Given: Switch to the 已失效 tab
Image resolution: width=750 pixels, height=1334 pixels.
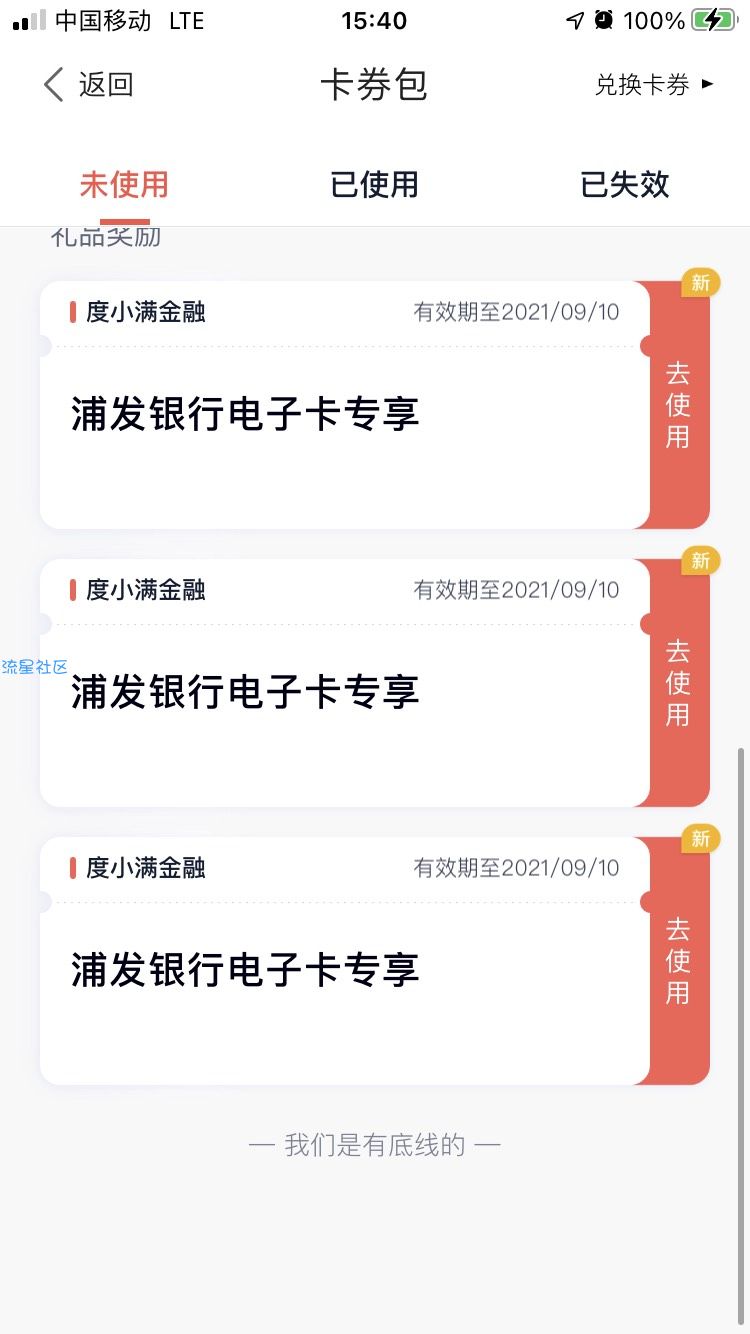Looking at the screenshot, I should (x=625, y=185).
